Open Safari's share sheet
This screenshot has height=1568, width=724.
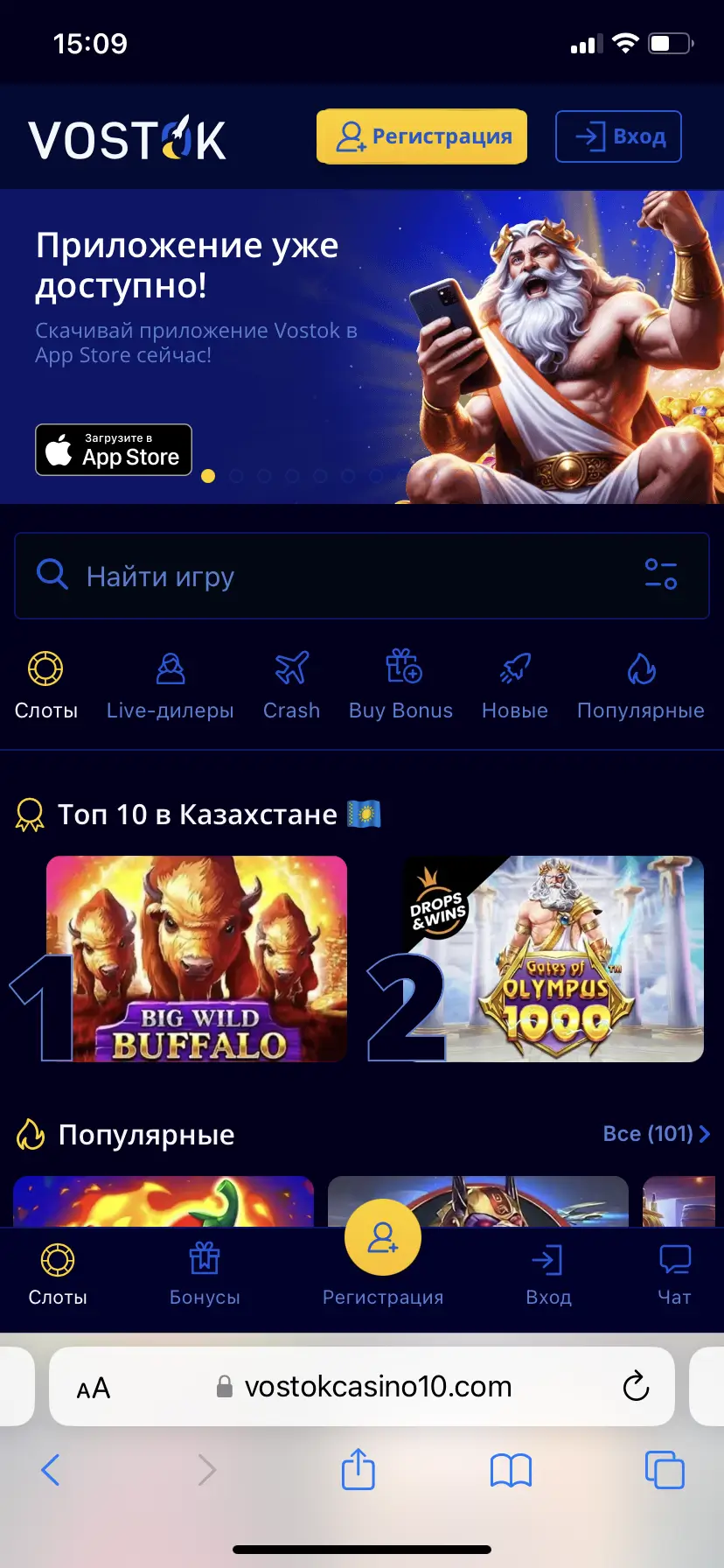click(358, 1469)
